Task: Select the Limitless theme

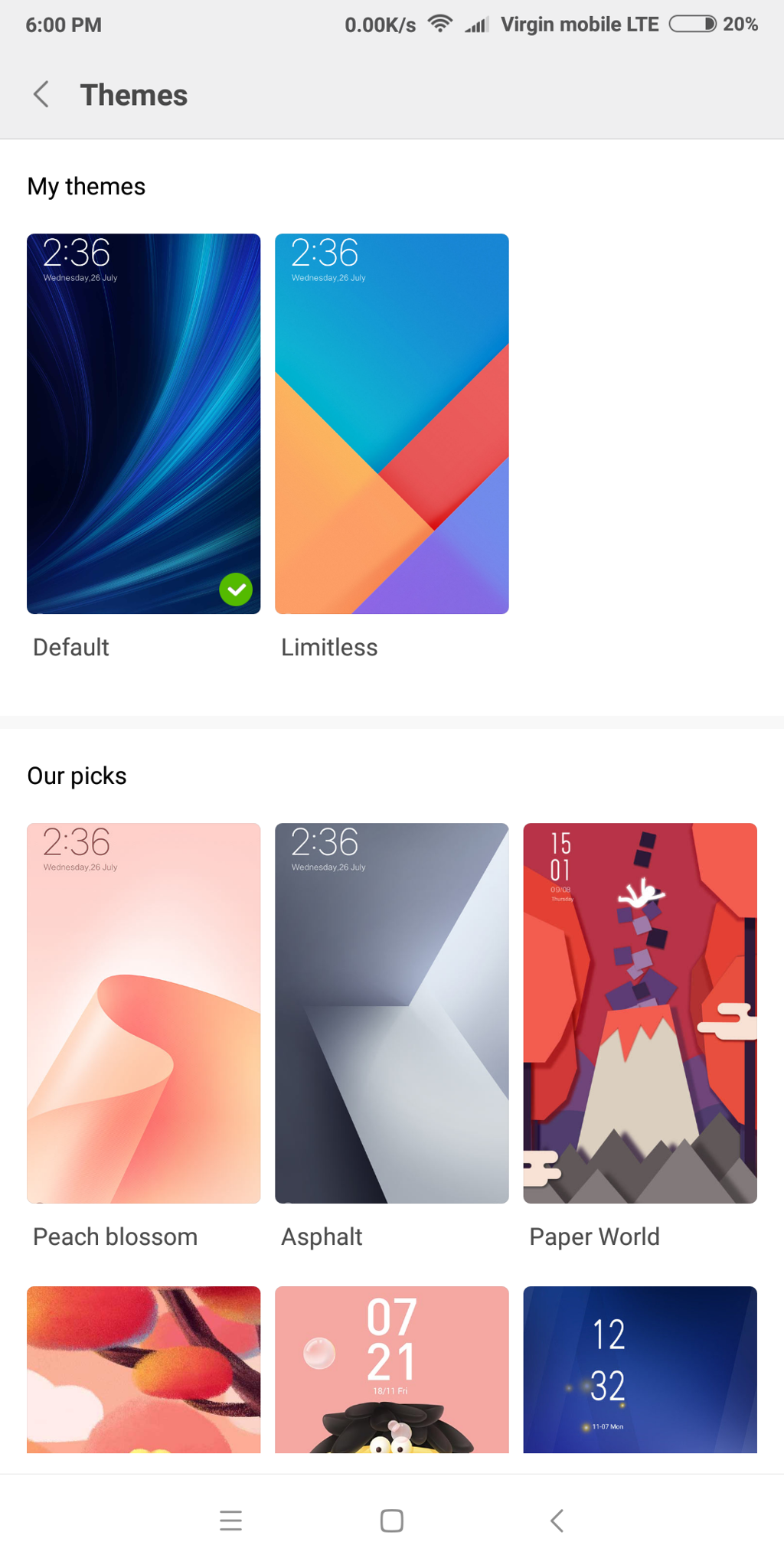Action: [391, 423]
